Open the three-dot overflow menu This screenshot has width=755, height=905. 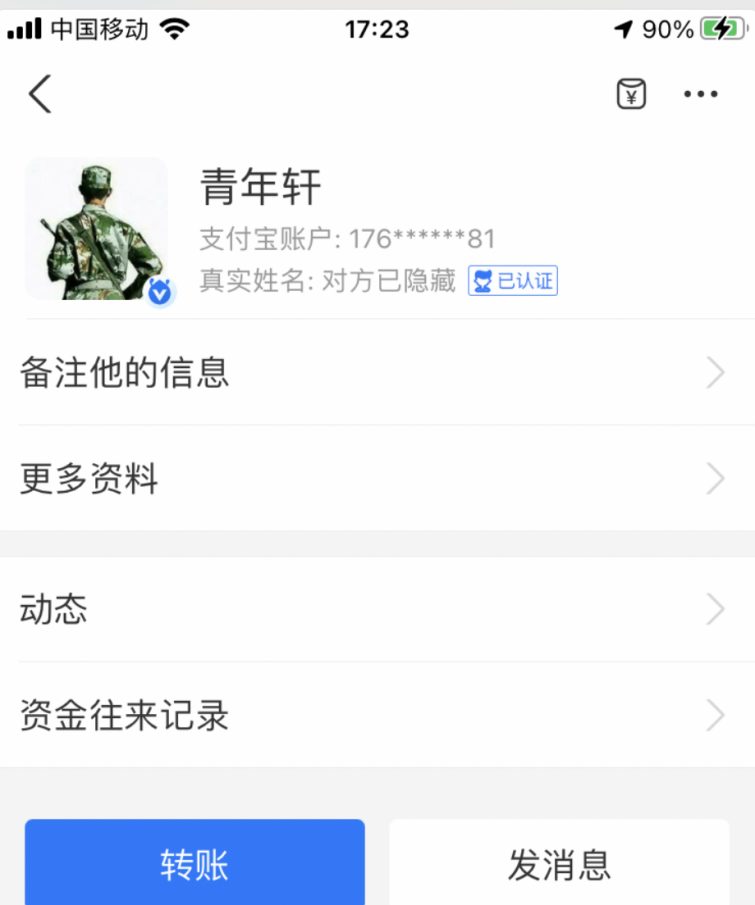click(701, 95)
